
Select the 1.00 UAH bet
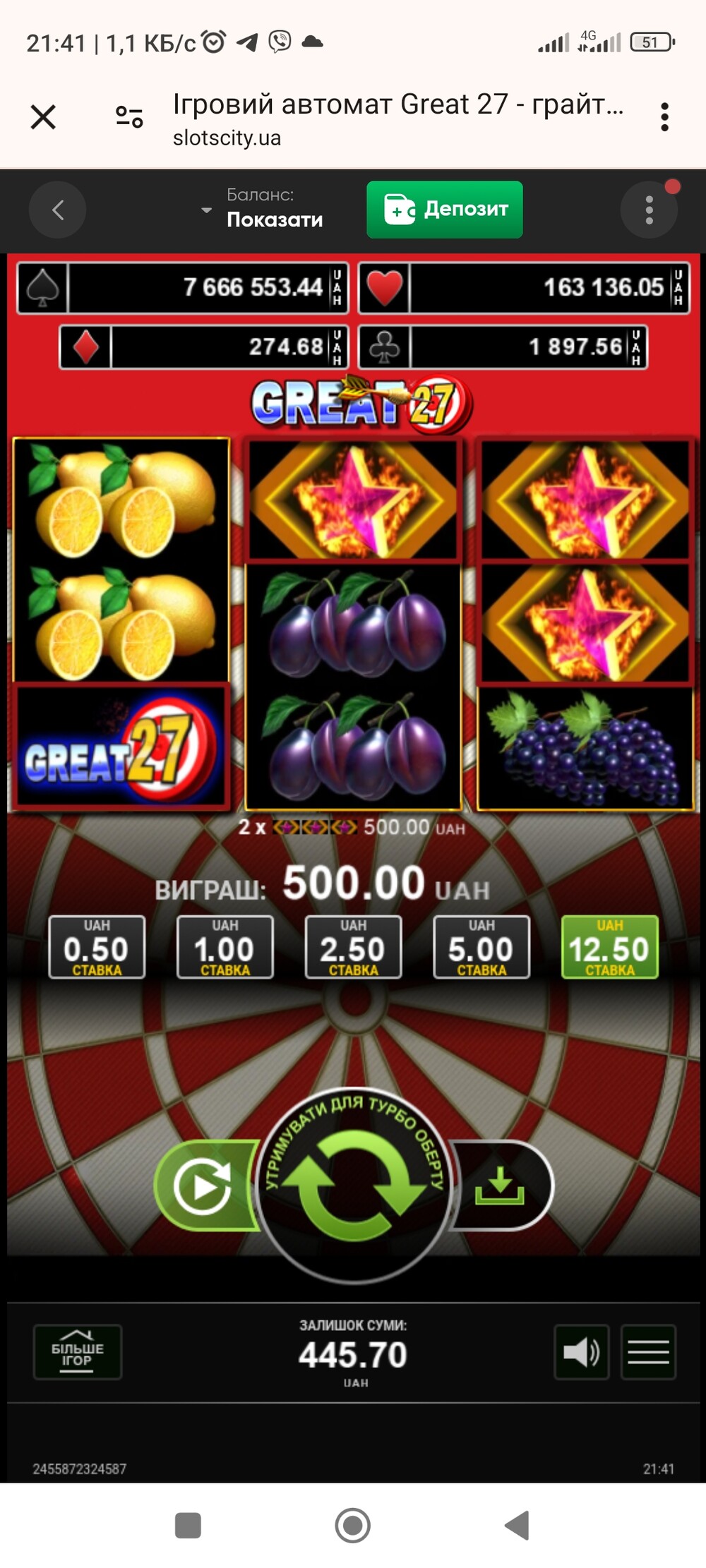tap(225, 947)
